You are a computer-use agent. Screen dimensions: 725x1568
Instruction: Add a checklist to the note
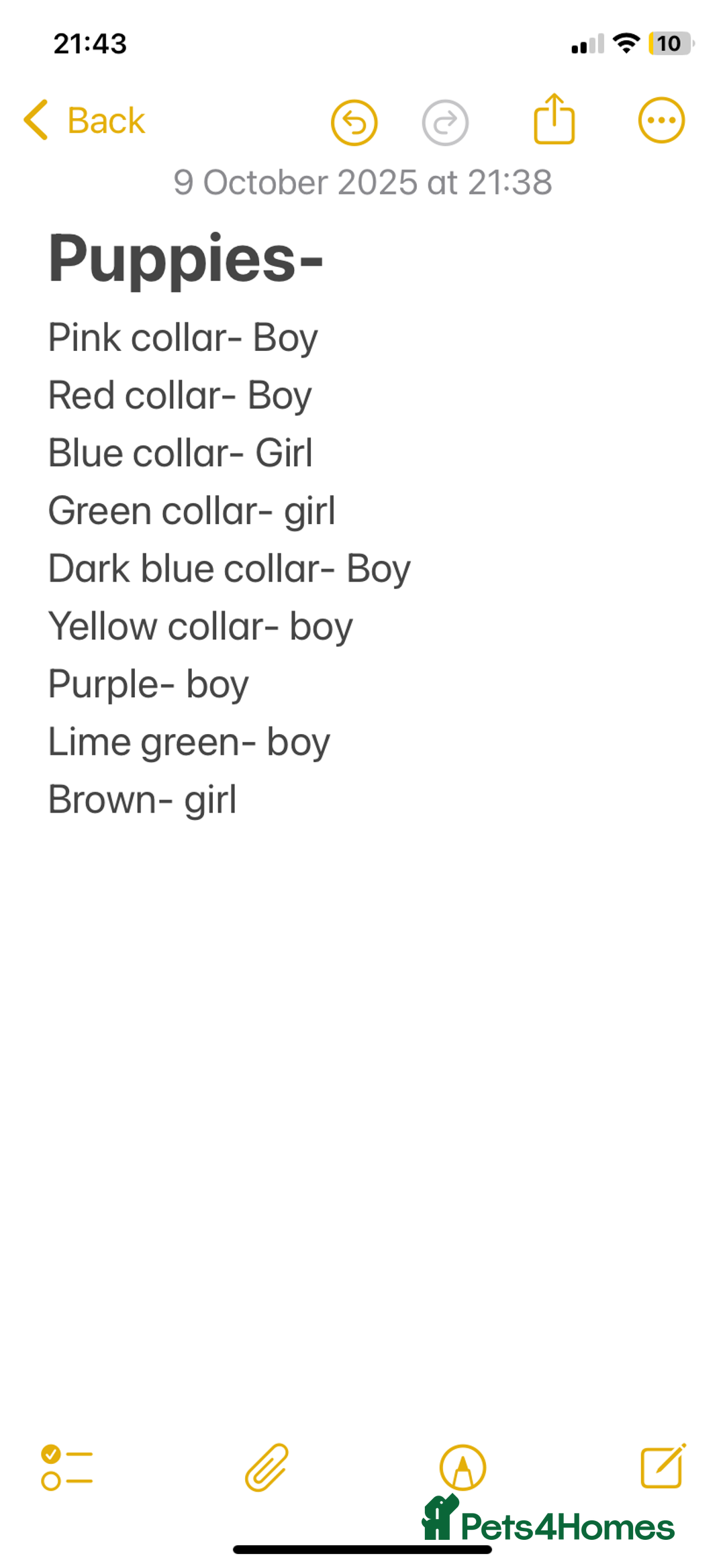(x=66, y=1467)
